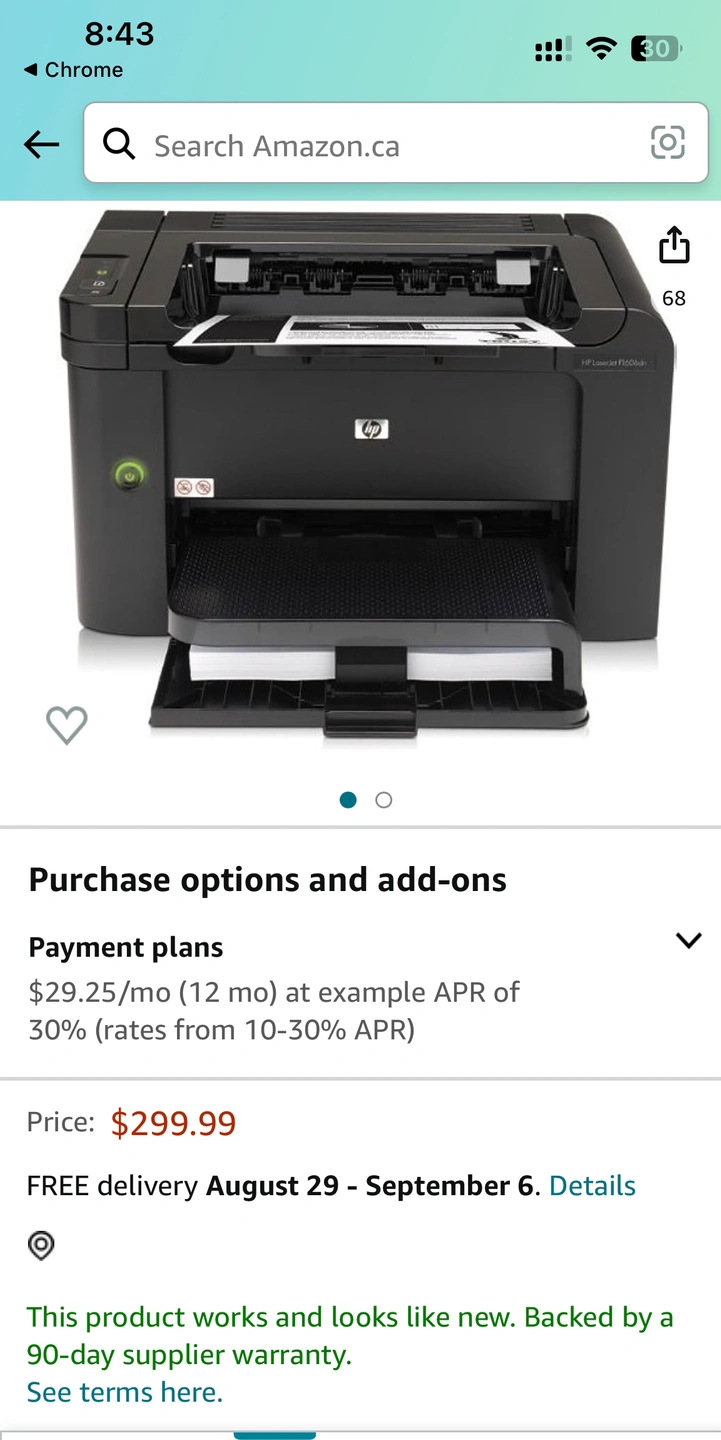Open camera lens search
The height and width of the screenshot is (1440, 721).
click(x=667, y=143)
